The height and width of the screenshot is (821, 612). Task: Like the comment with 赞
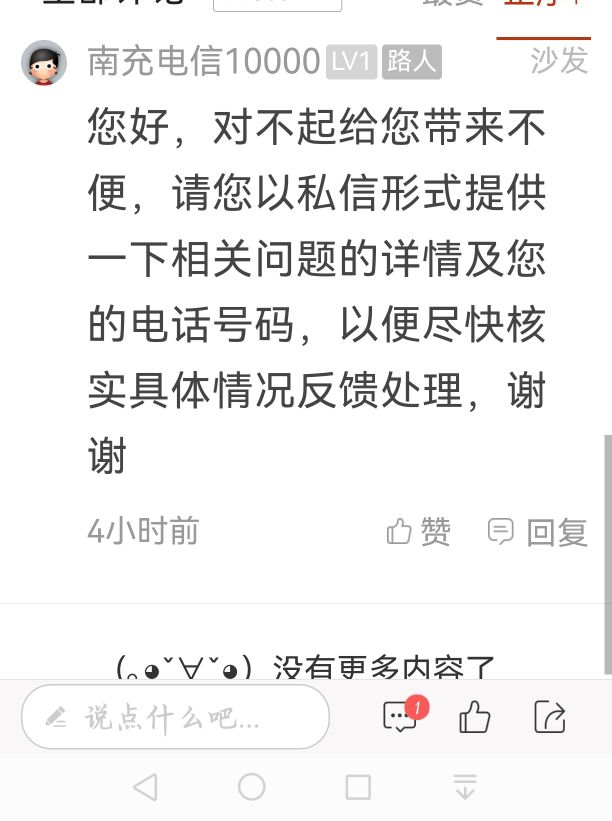419,531
